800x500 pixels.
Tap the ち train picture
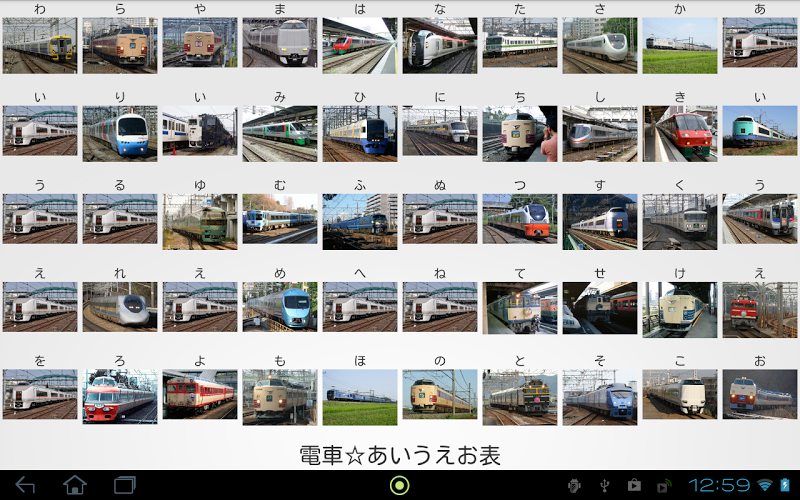(520, 134)
